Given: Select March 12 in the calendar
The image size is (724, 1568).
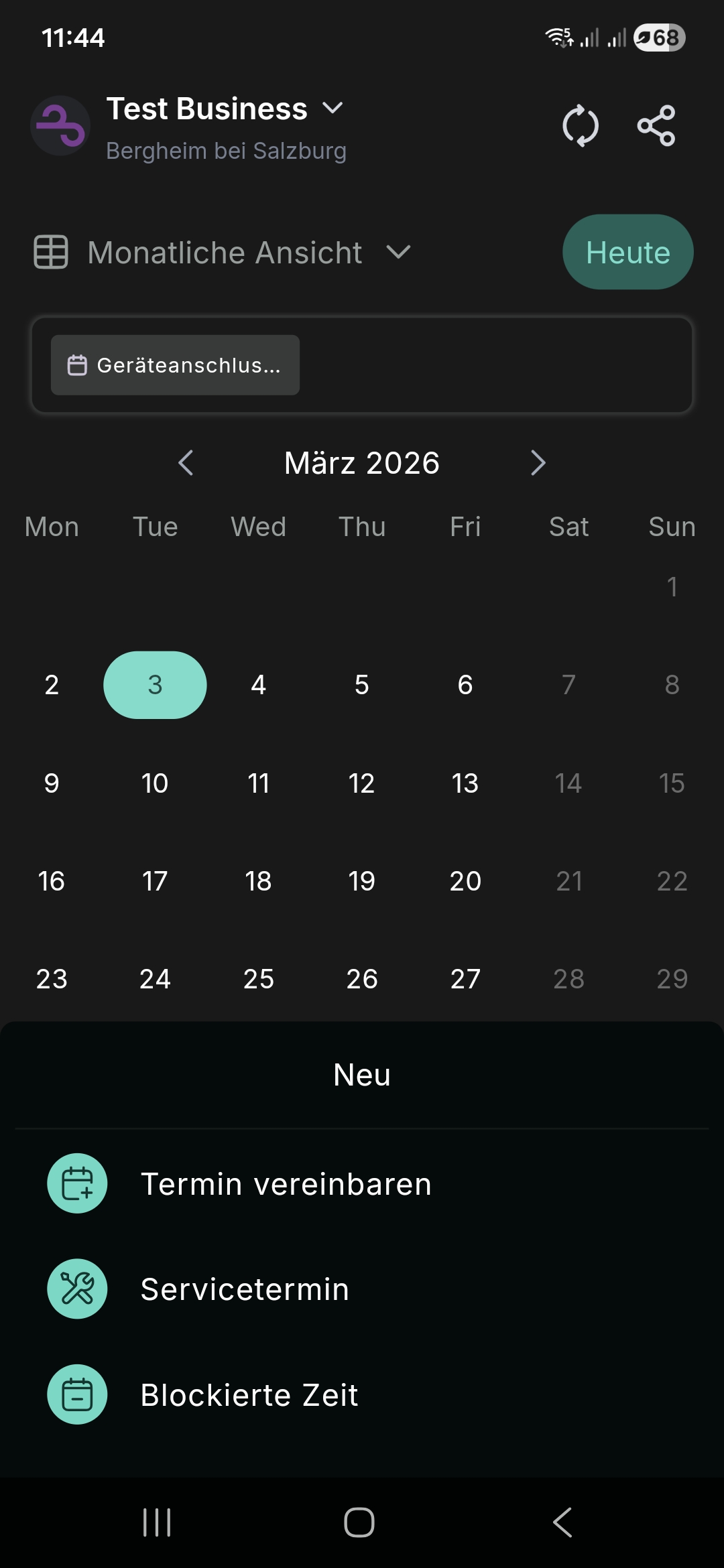Looking at the screenshot, I should tap(361, 783).
